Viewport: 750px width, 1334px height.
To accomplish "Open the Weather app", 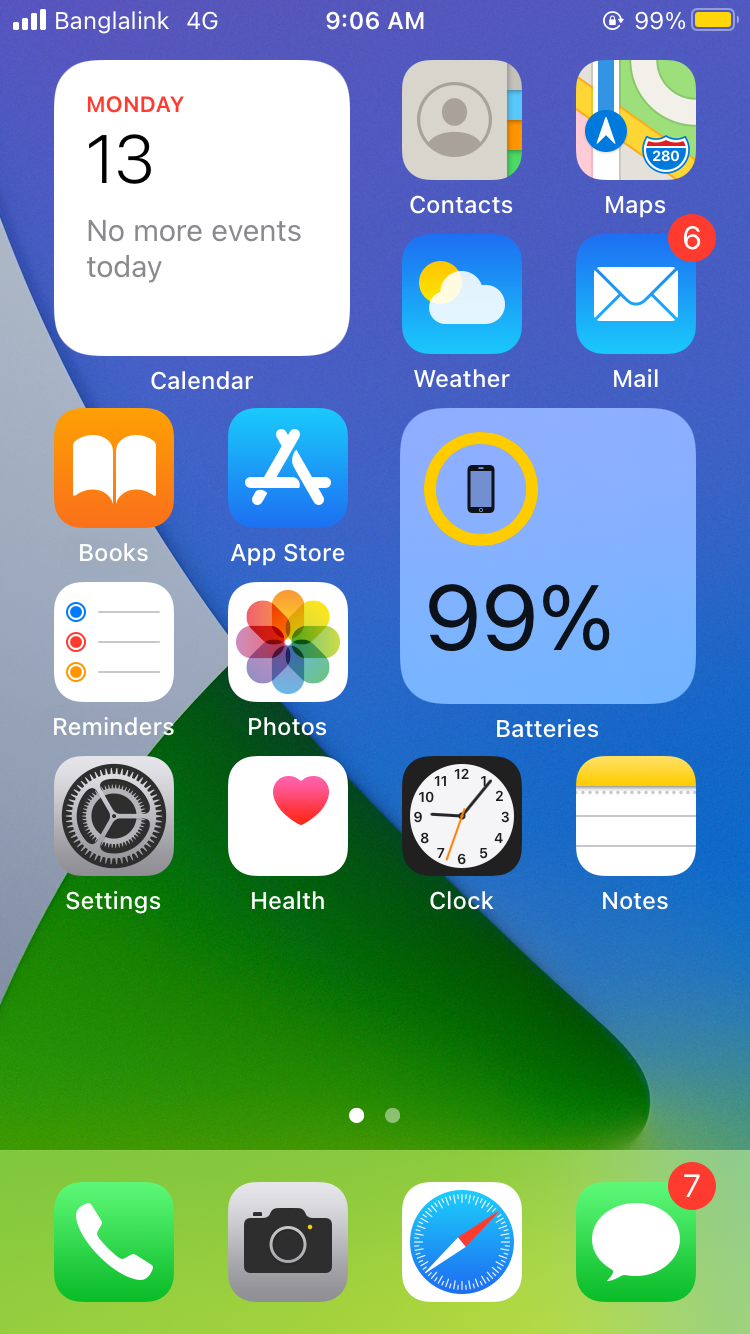I will [x=462, y=294].
